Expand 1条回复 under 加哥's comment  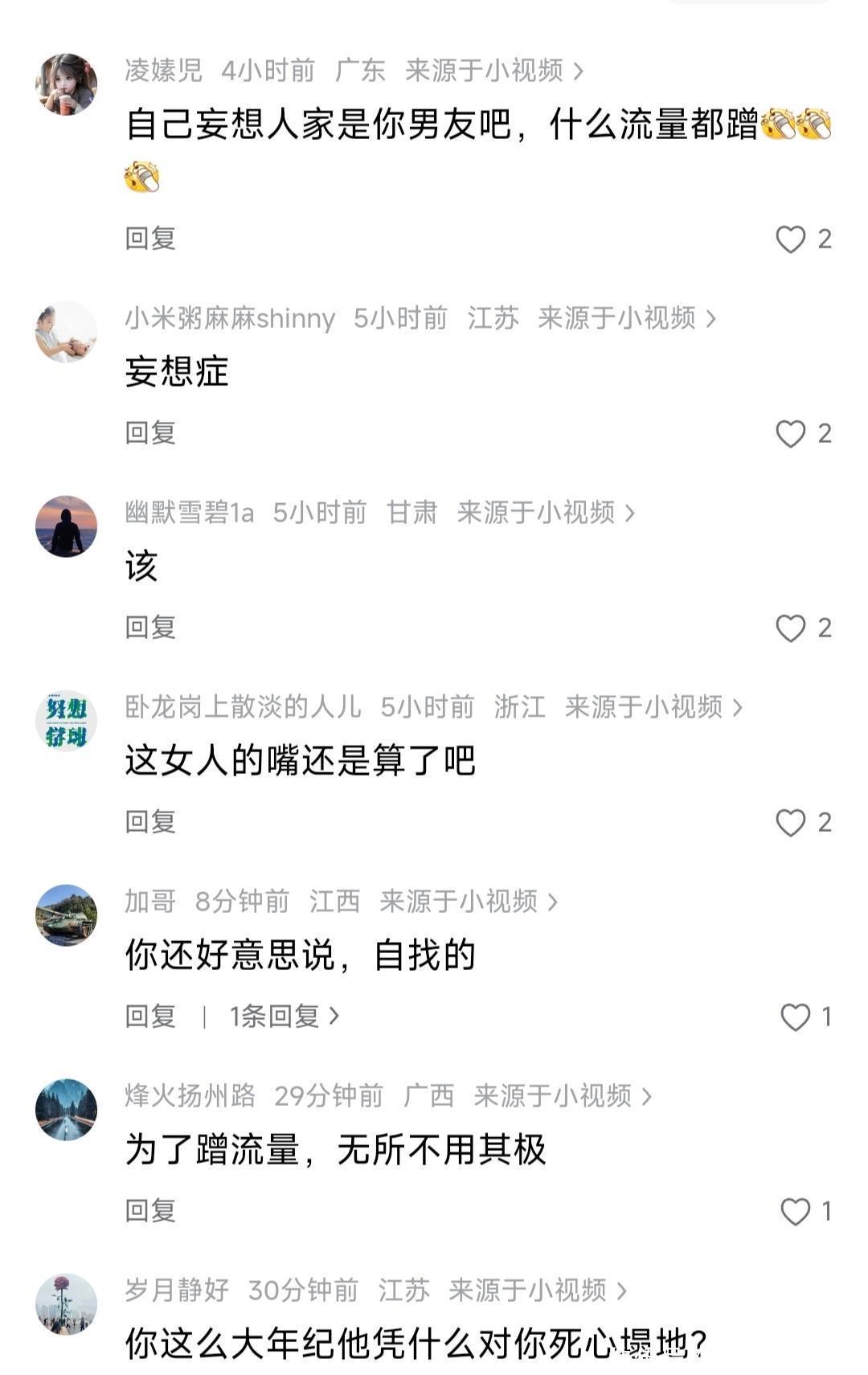point(284,1017)
